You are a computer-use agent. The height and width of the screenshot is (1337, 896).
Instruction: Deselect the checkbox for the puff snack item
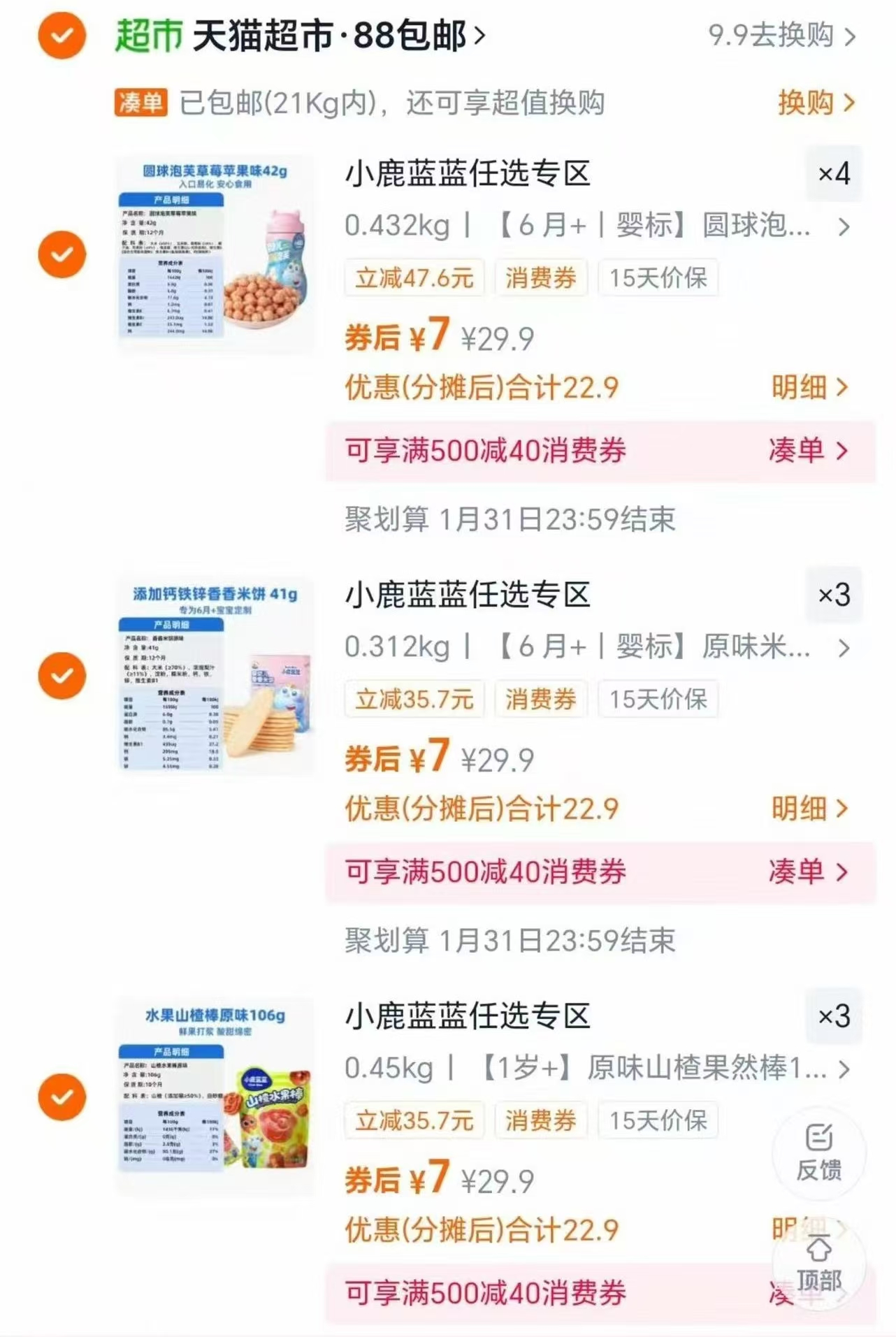tap(62, 253)
